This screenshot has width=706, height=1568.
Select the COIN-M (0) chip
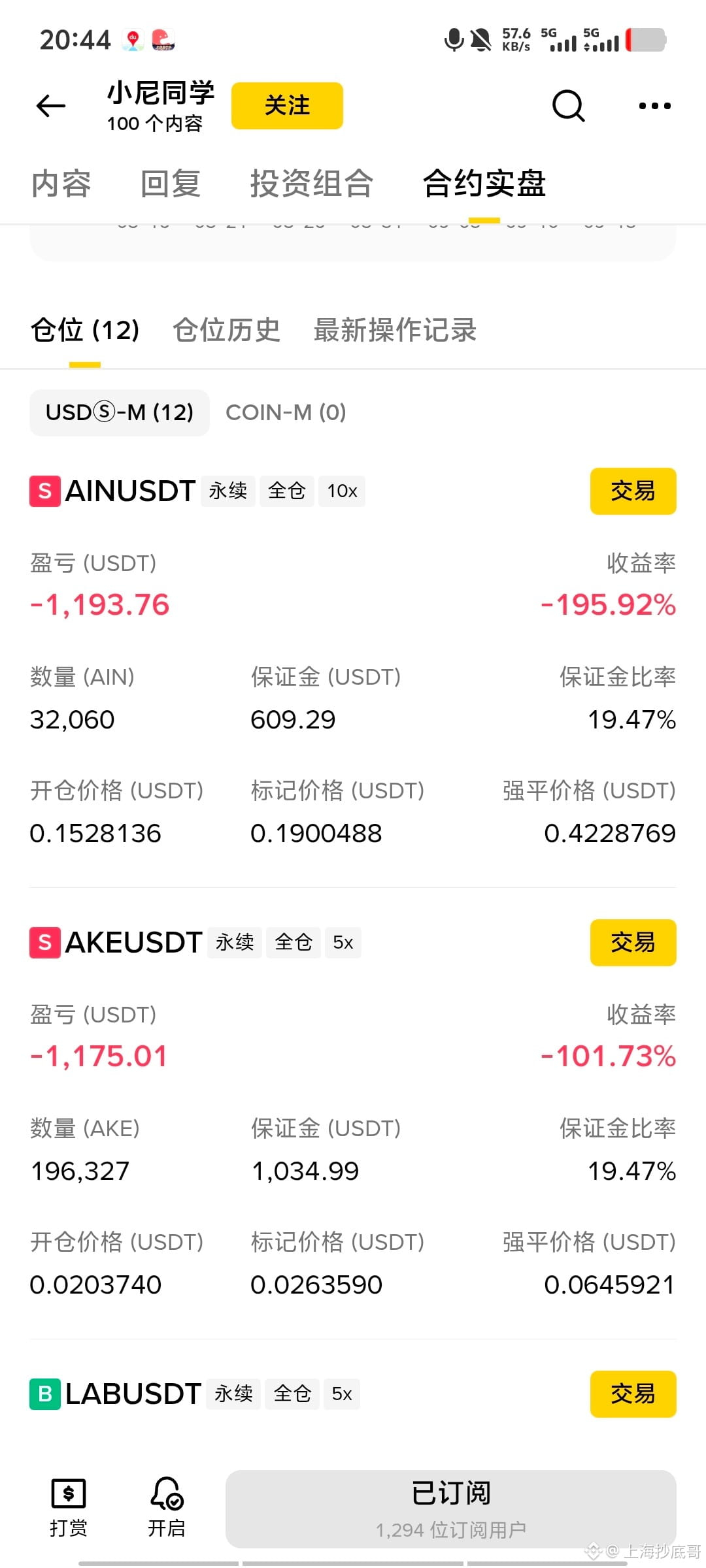pos(286,413)
